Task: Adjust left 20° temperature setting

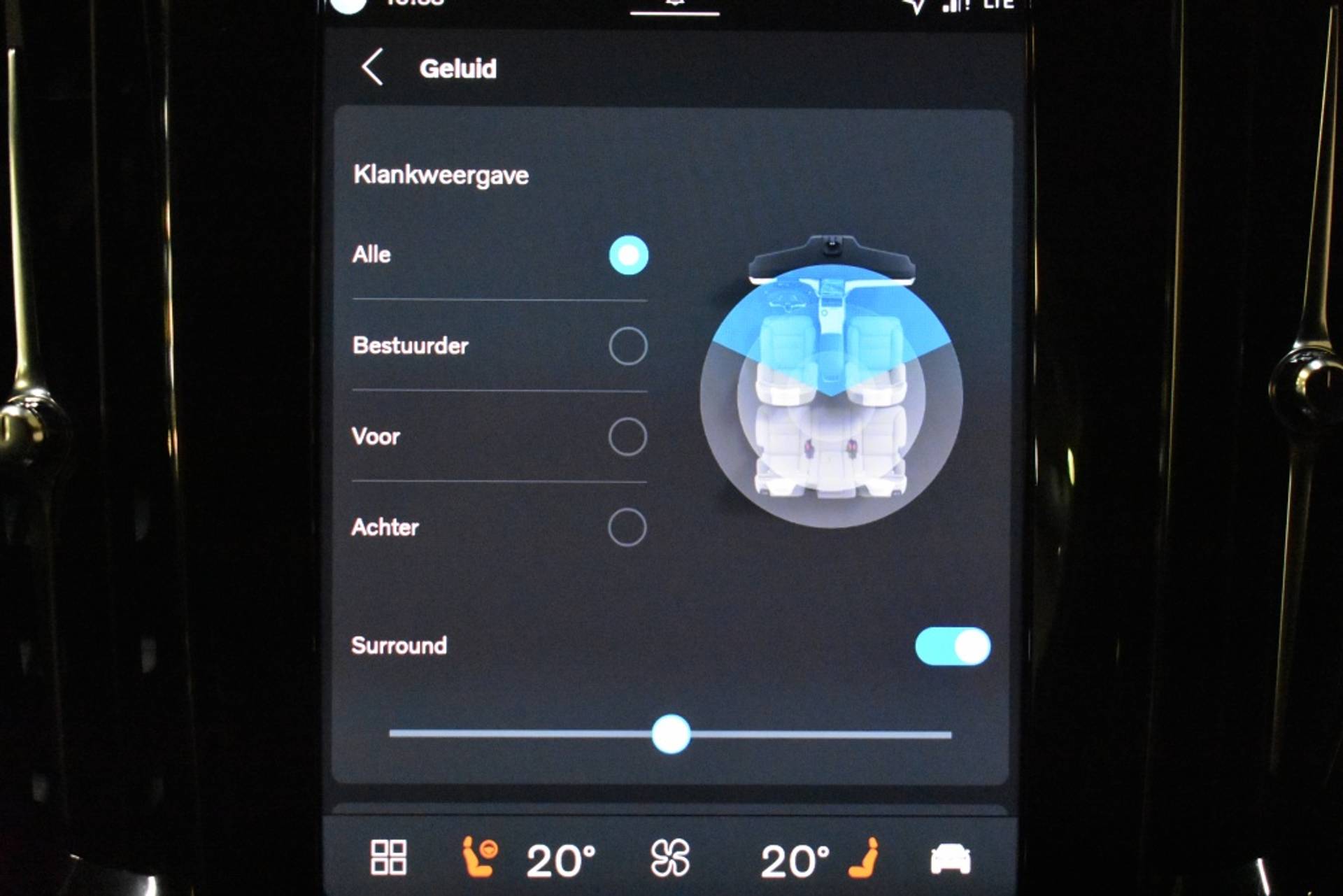Action: (x=560, y=860)
